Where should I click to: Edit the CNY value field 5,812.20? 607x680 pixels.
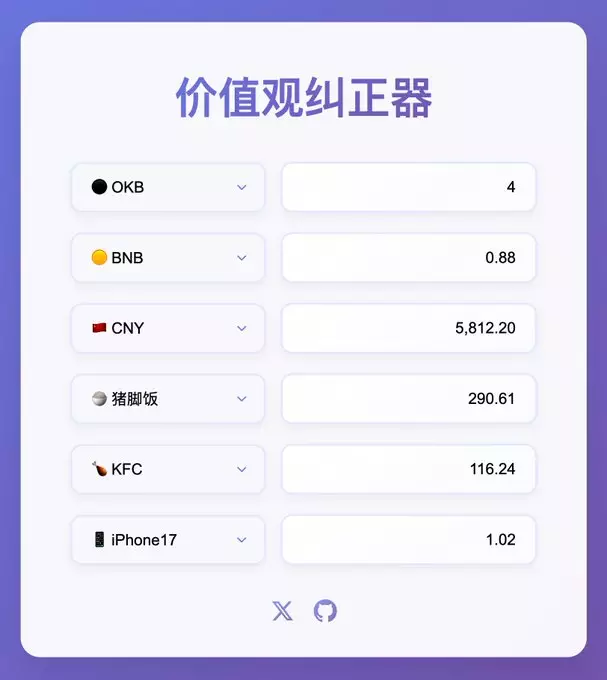tap(408, 328)
